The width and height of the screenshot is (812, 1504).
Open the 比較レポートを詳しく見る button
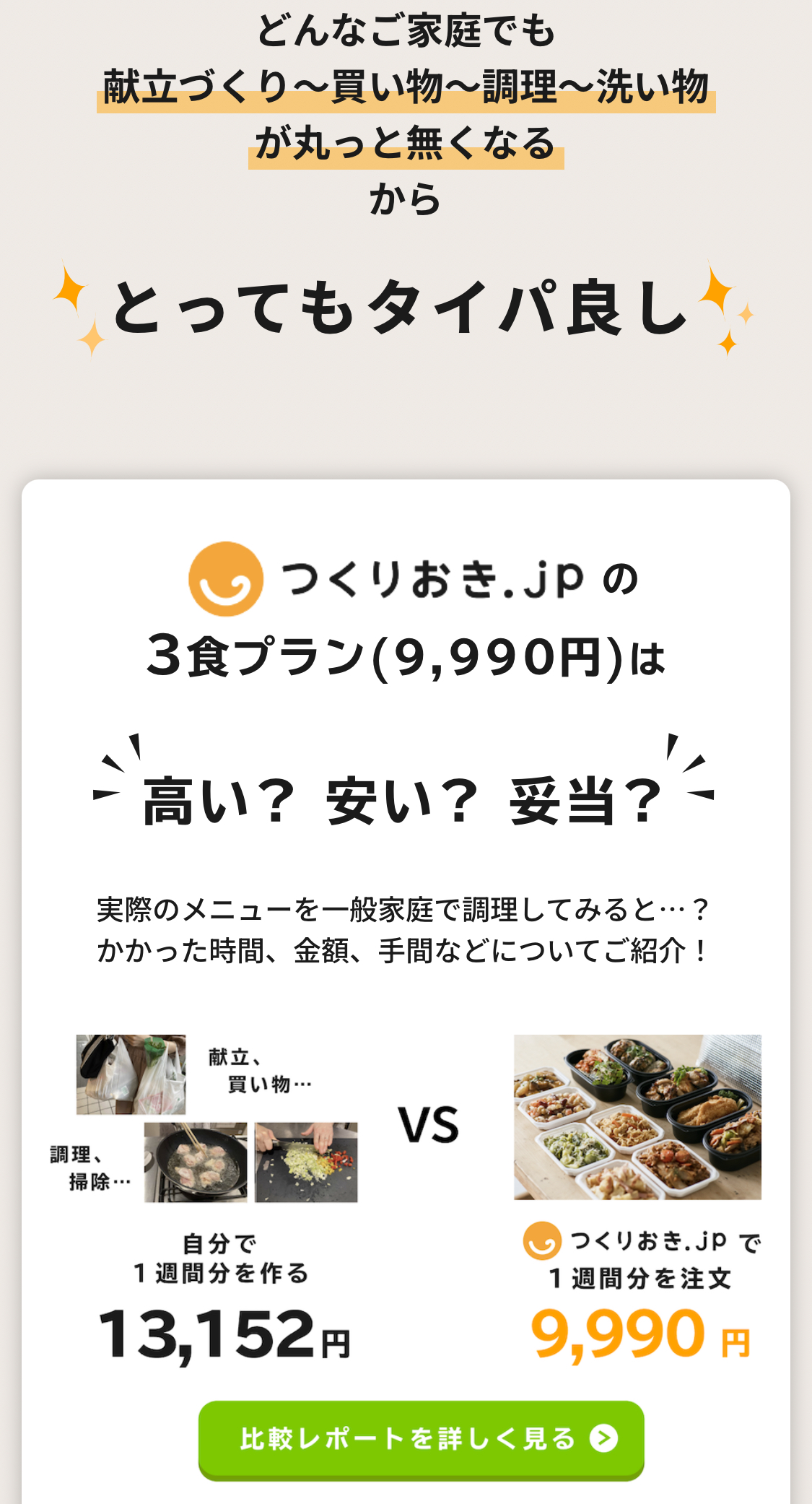click(x=421, y=1439)
